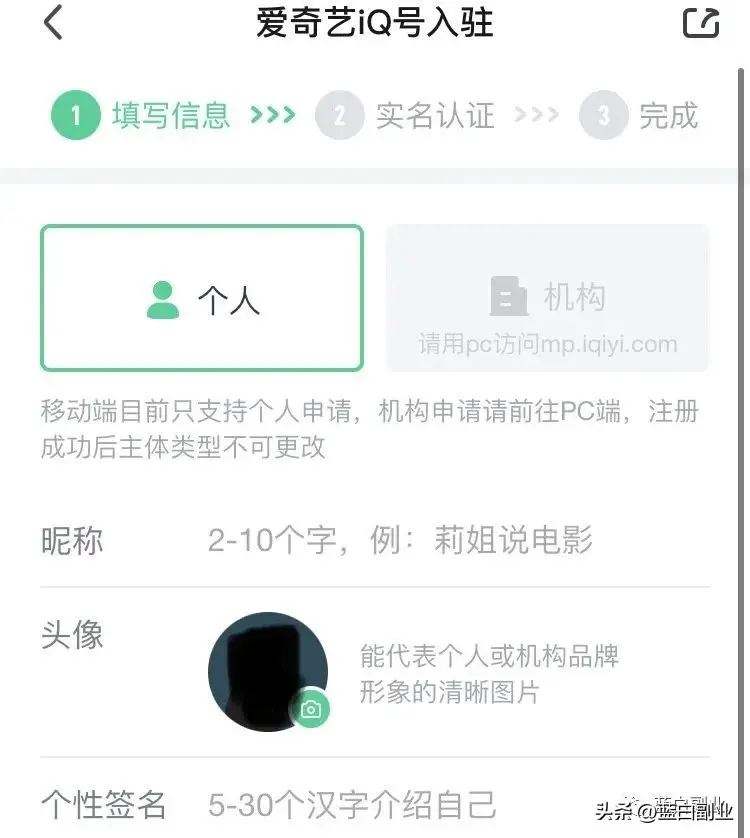Click the chevrons between 实名认证 and 完成
This screenshot has height=838, width=750.
[x=537, y=115]
